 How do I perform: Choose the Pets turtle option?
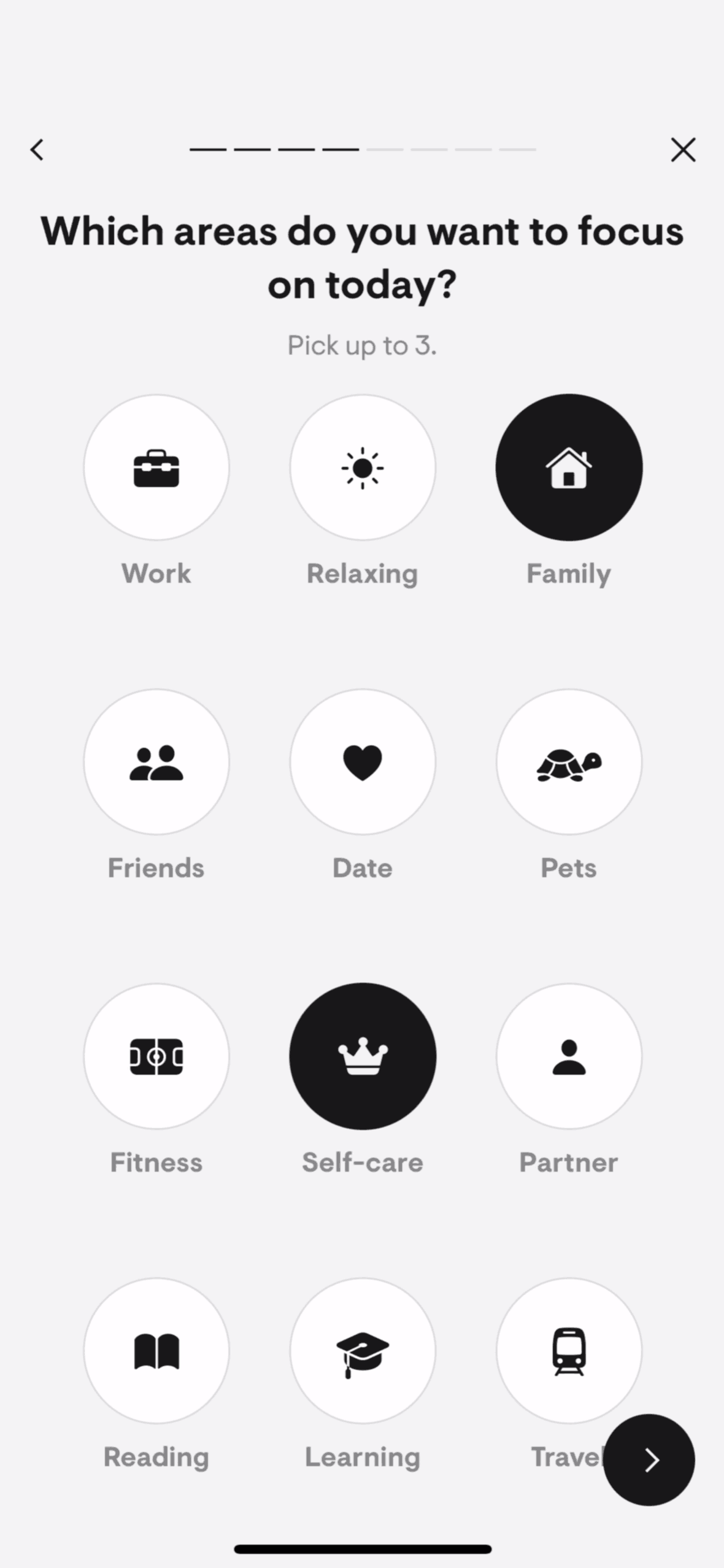(569, 762)
